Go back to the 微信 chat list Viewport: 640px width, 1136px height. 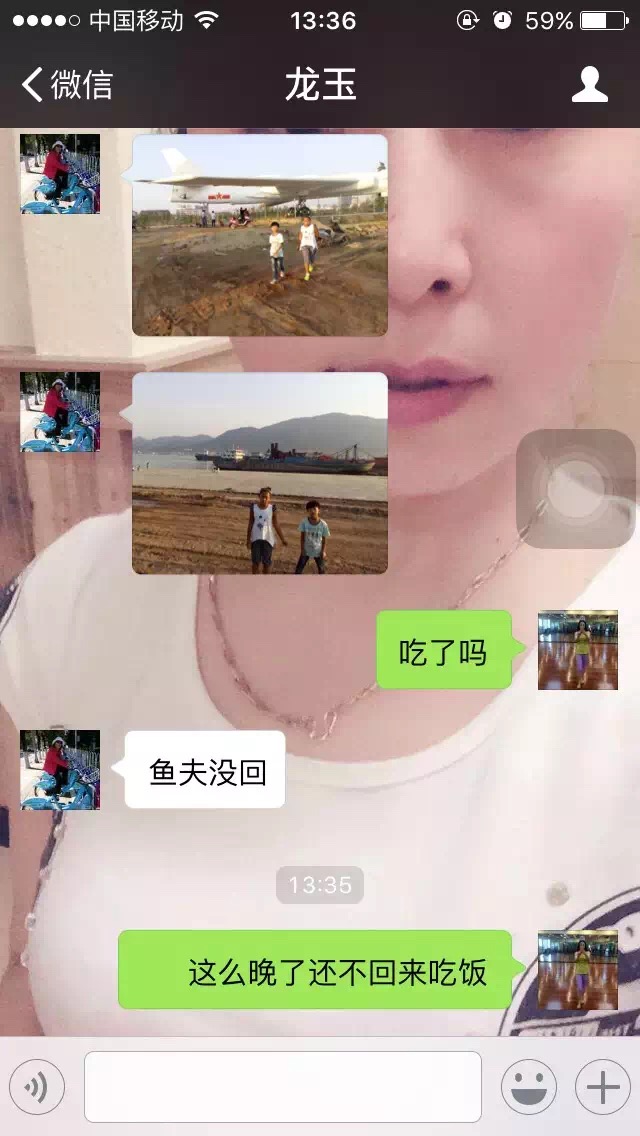coord(66,85)
